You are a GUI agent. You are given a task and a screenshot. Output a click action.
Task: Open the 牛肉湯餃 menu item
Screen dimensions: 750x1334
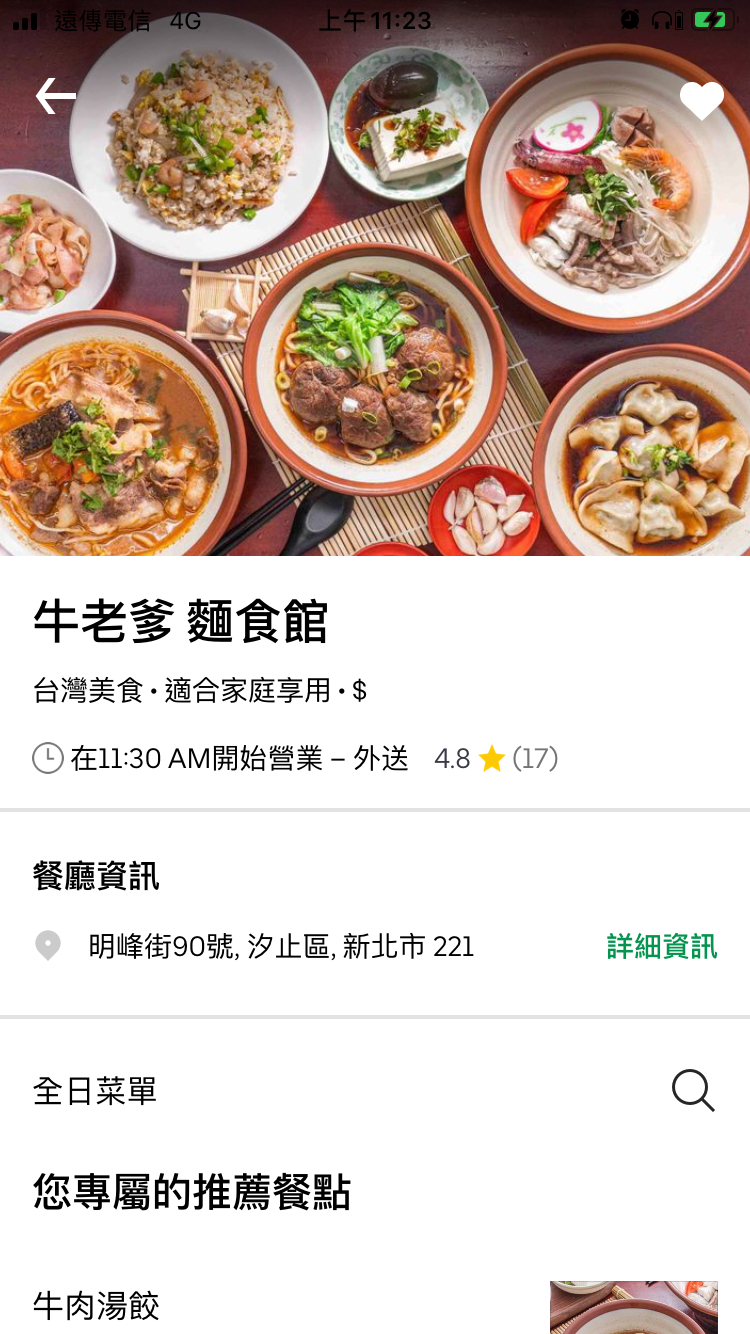coord(97,1305)
